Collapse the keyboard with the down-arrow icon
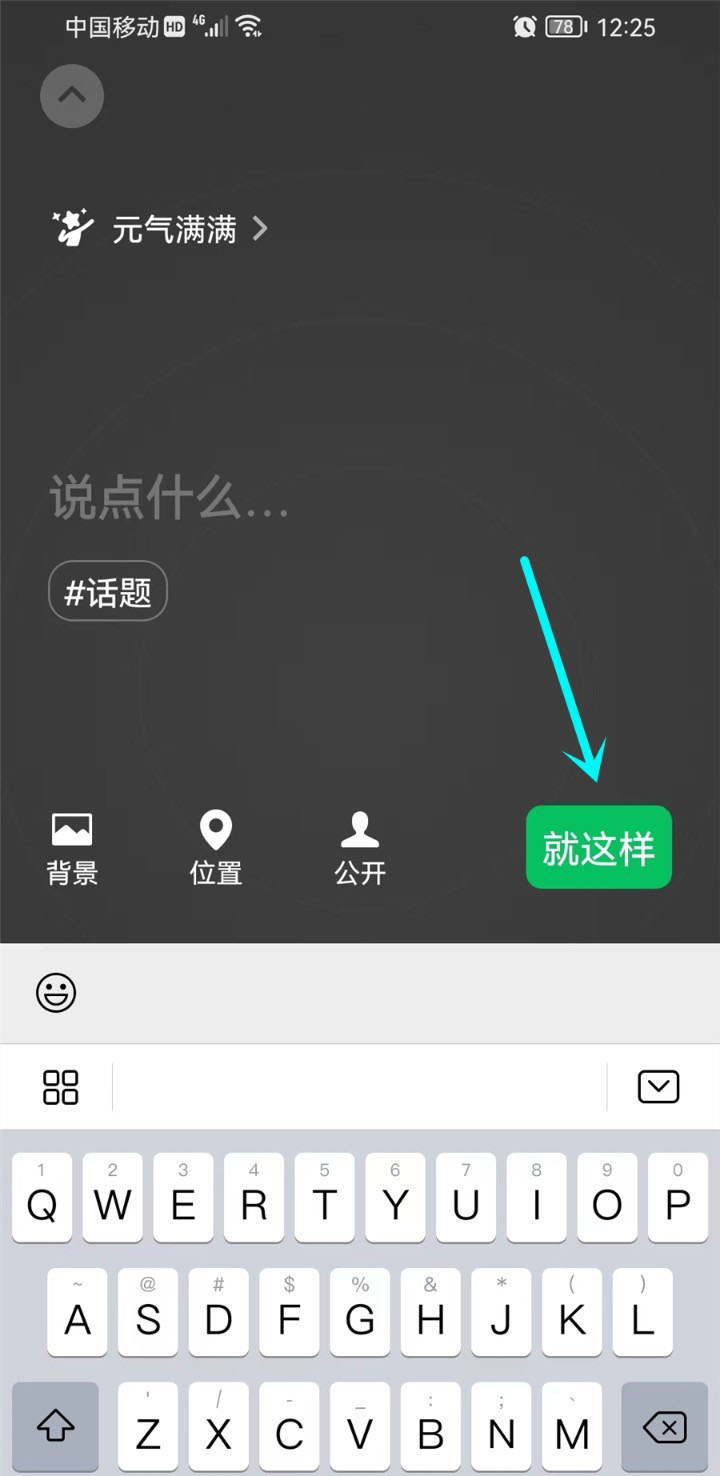Viewport: 720px width, 1476px height. (x=658, y=1086)
